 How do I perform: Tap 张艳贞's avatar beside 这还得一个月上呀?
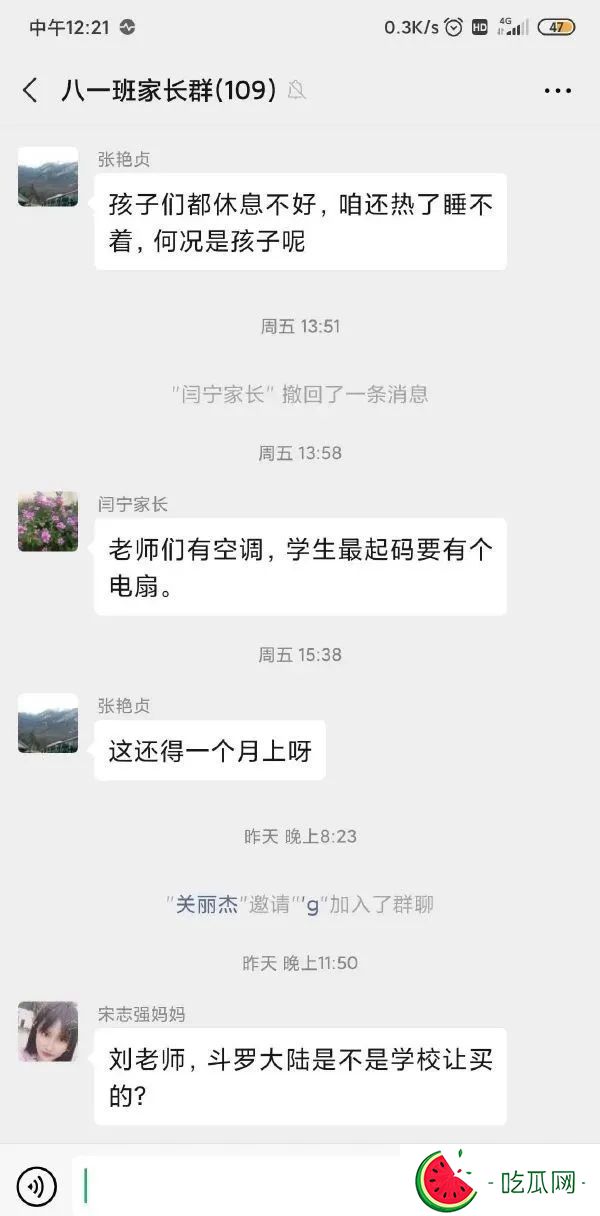click(48, 723)
